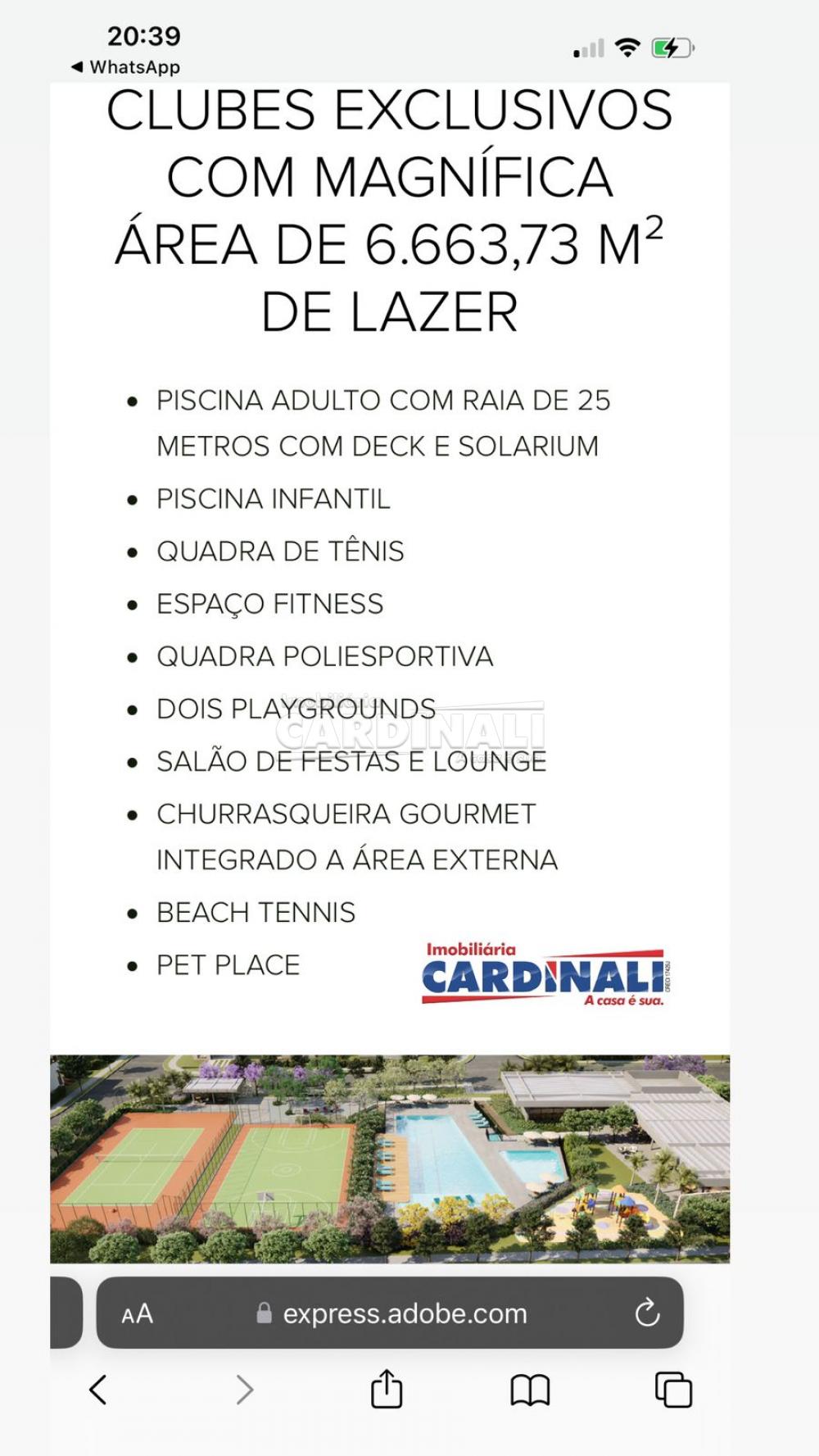Go back to the previous page
Screen dimensions: 819x1456
point(98,1390)
